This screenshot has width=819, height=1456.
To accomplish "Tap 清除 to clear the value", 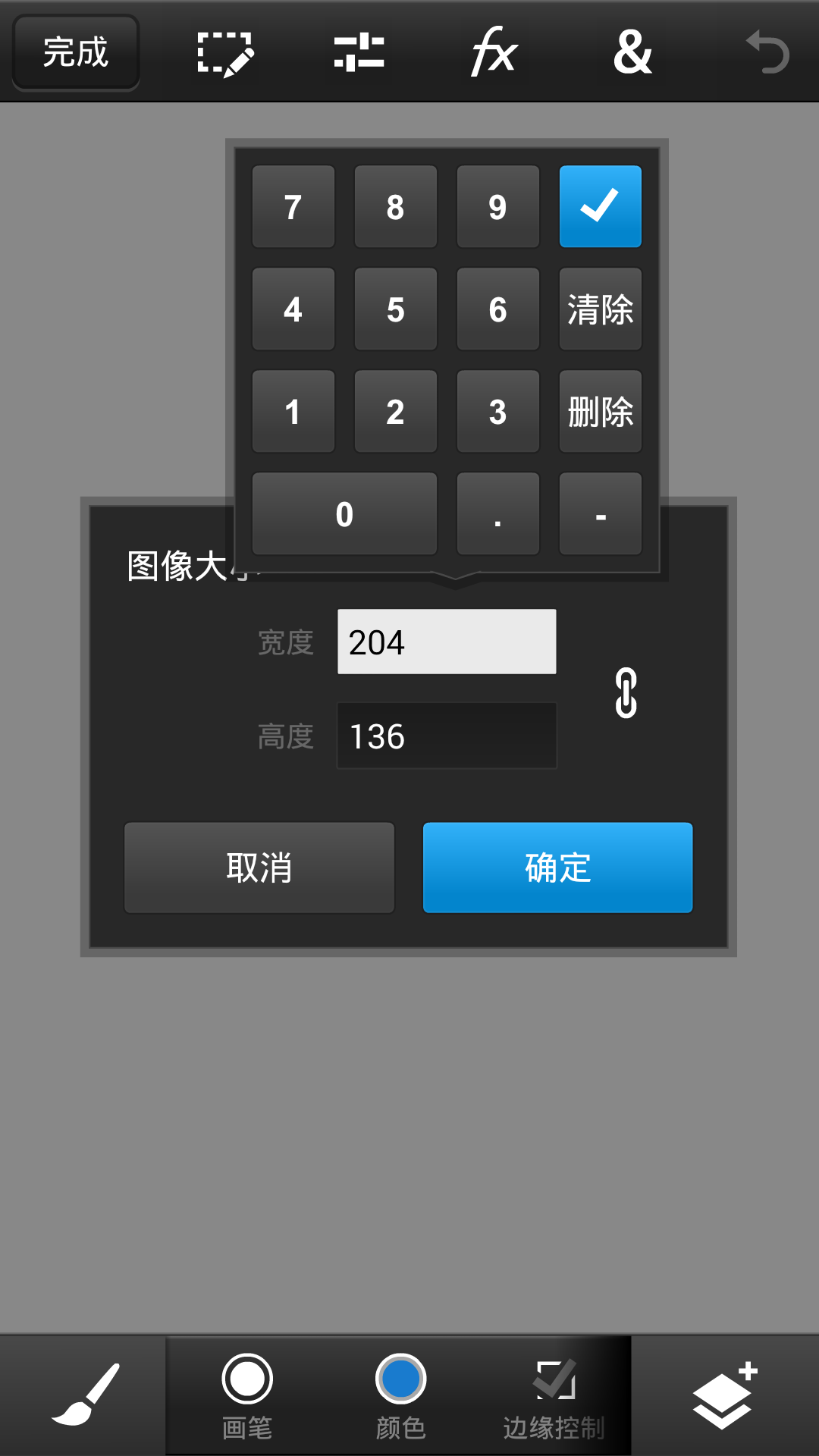I will [600, 309].
